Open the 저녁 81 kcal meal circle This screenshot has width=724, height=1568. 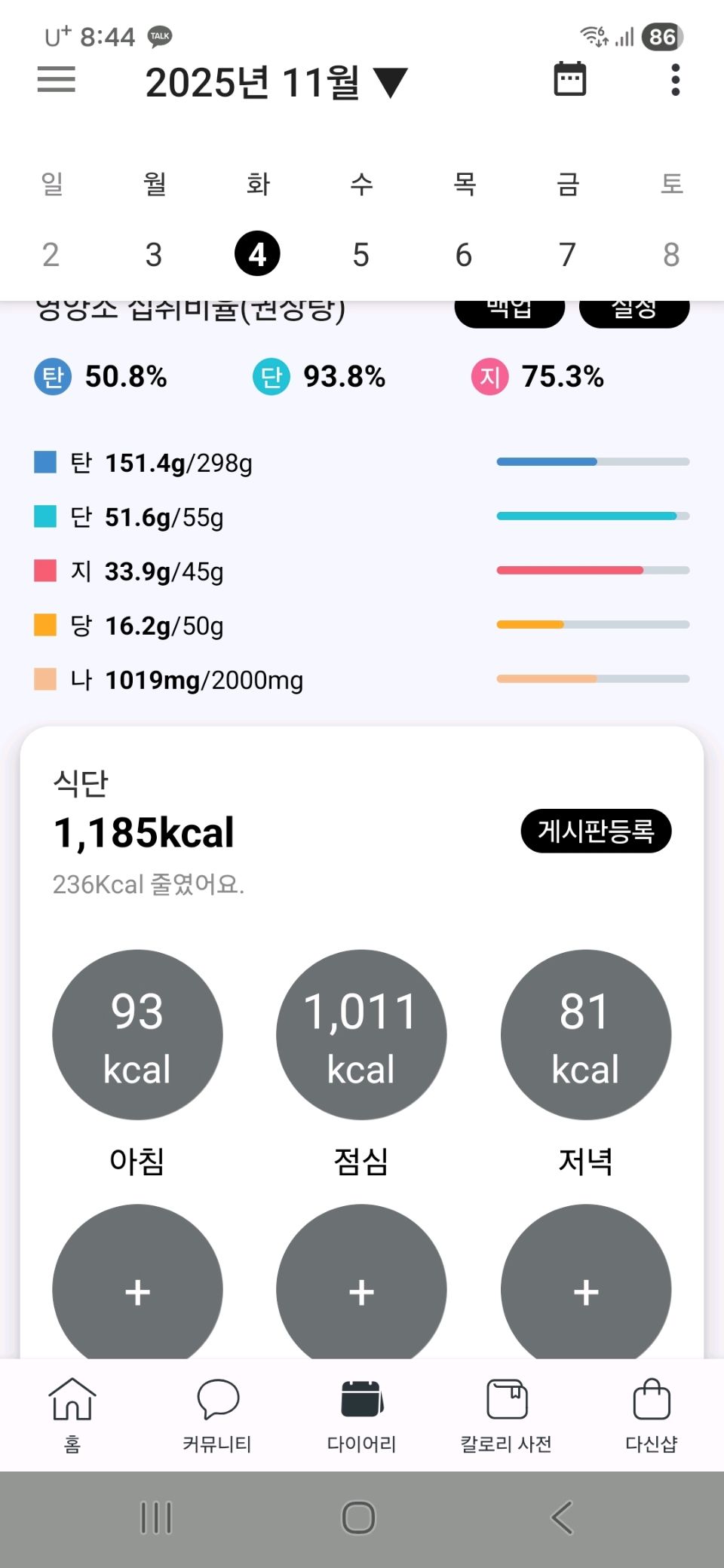pos(585,1034)
